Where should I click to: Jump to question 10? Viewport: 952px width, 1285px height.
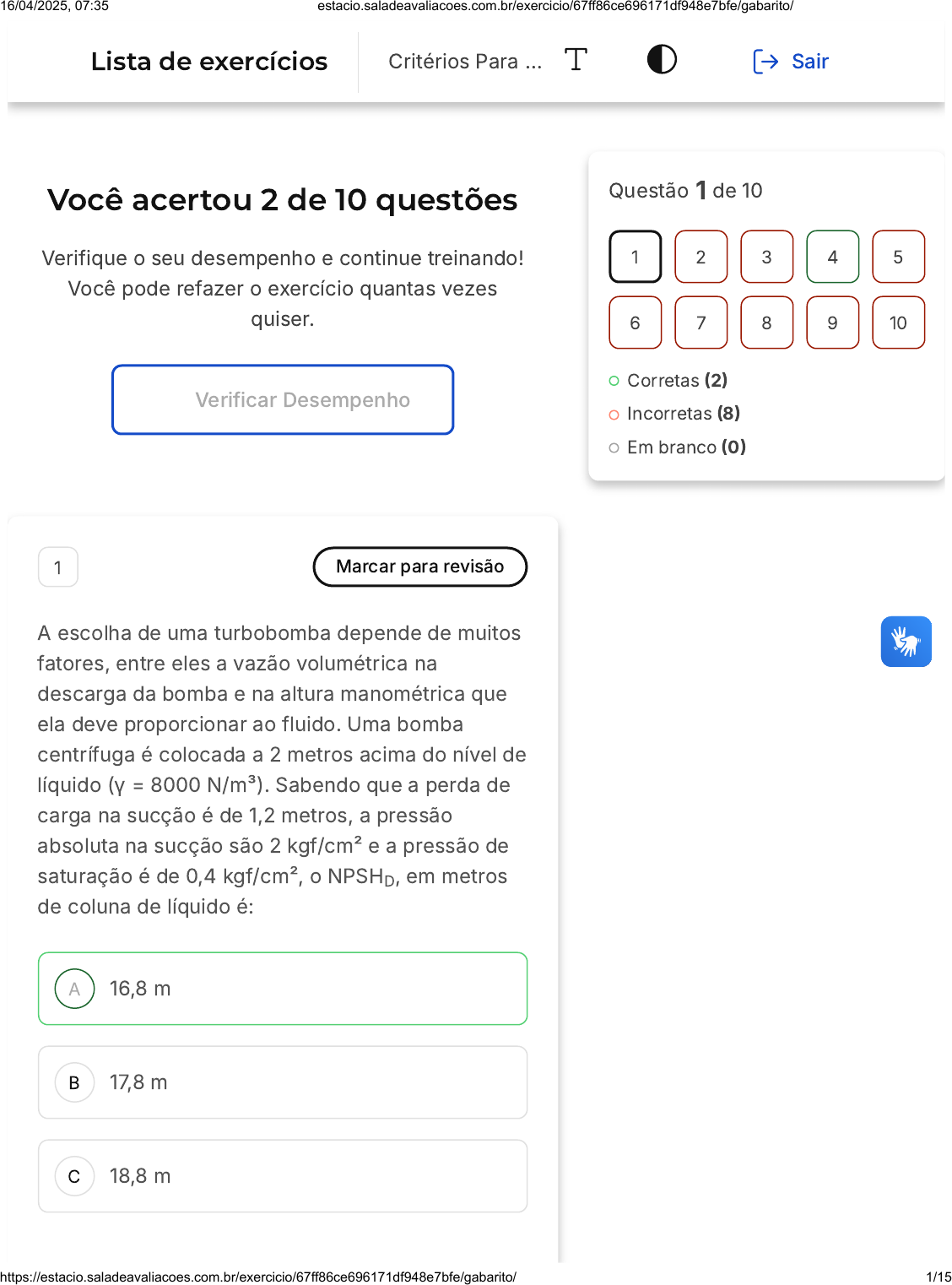[x=898, y=323]
